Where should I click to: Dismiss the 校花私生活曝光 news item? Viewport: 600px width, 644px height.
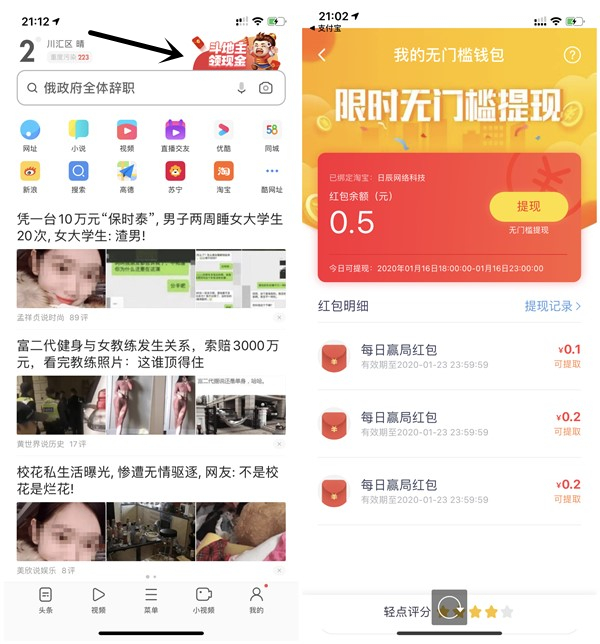tap(279, 570)
